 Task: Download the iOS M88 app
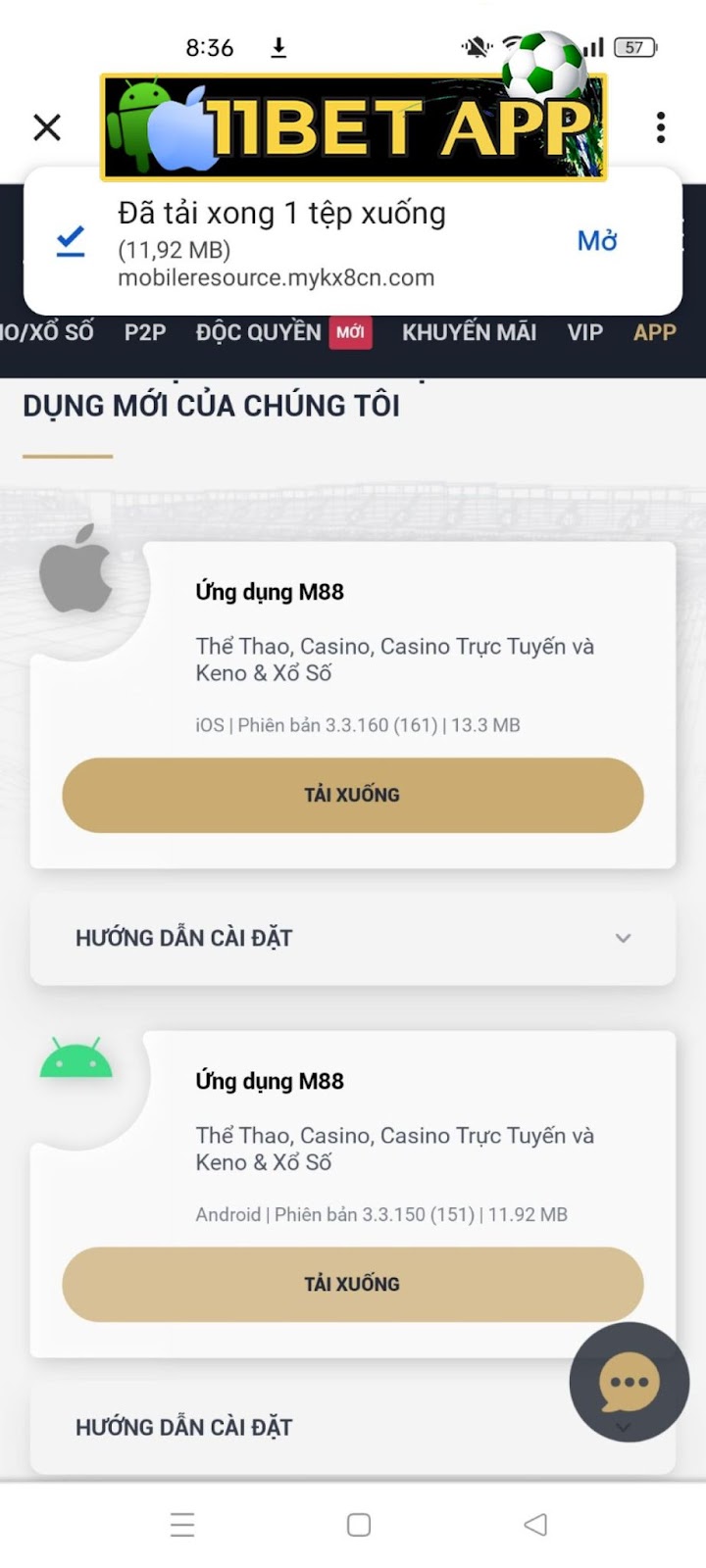[x=352, y=795]
